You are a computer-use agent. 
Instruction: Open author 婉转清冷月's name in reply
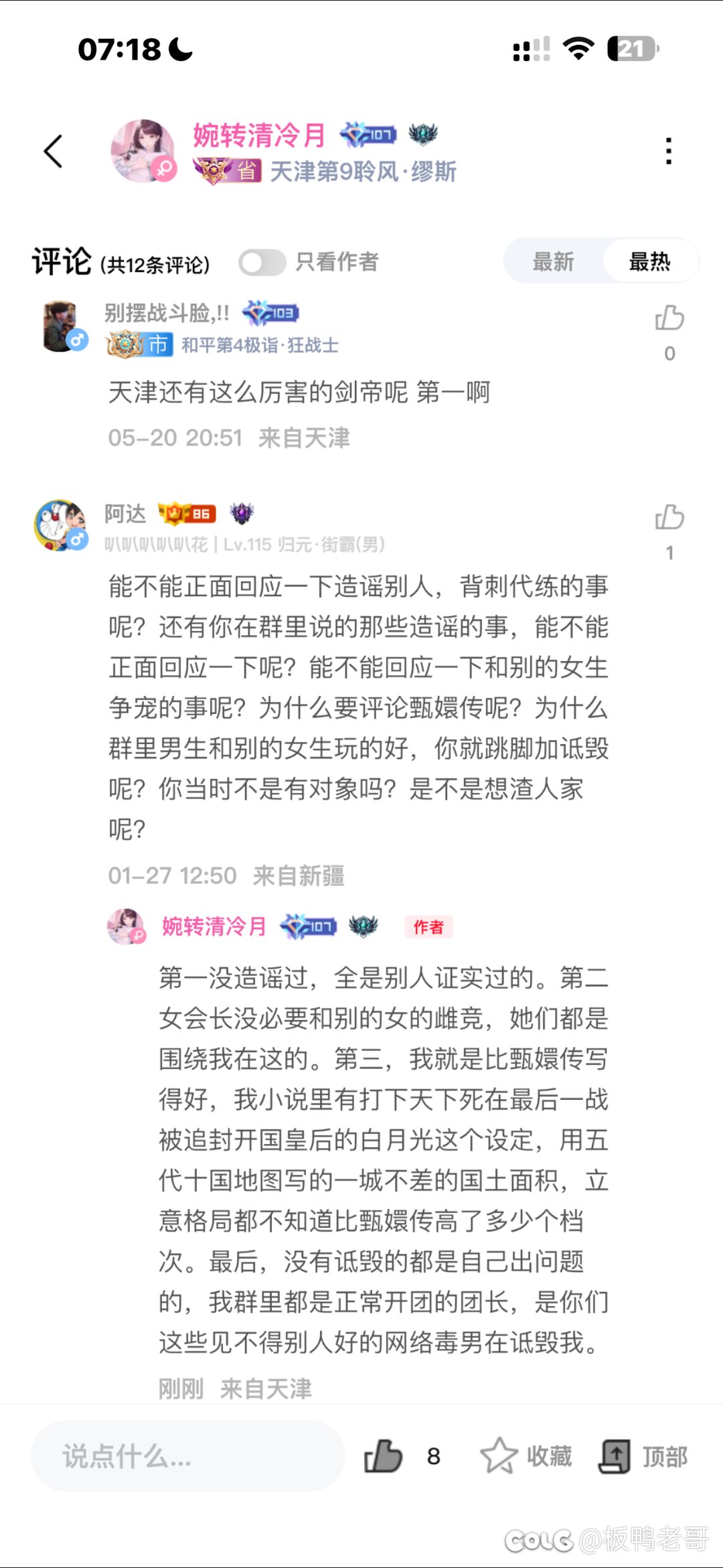click(214, 927)
